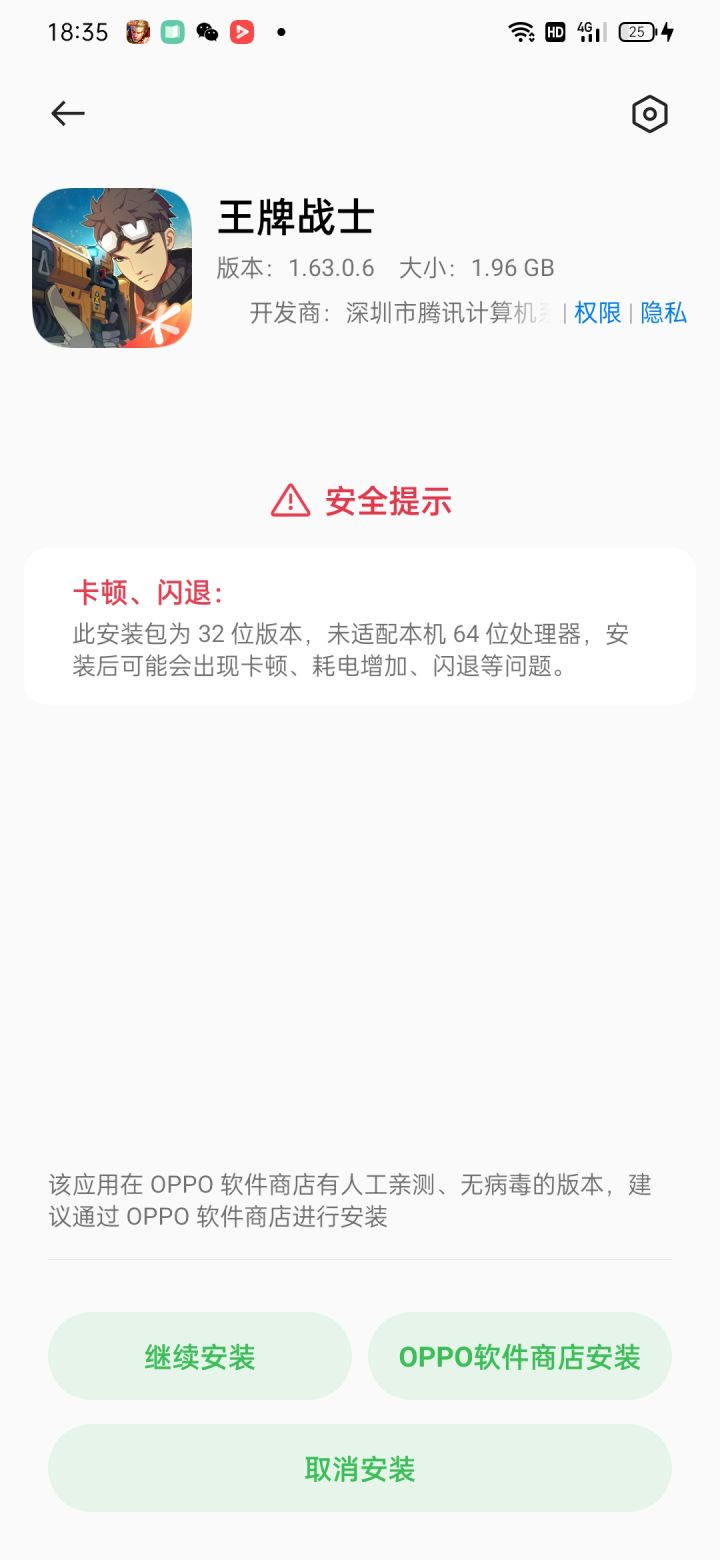Open the 隐私 privacy link
Viewport: 720px width, 1560px height.
(663, 314)
